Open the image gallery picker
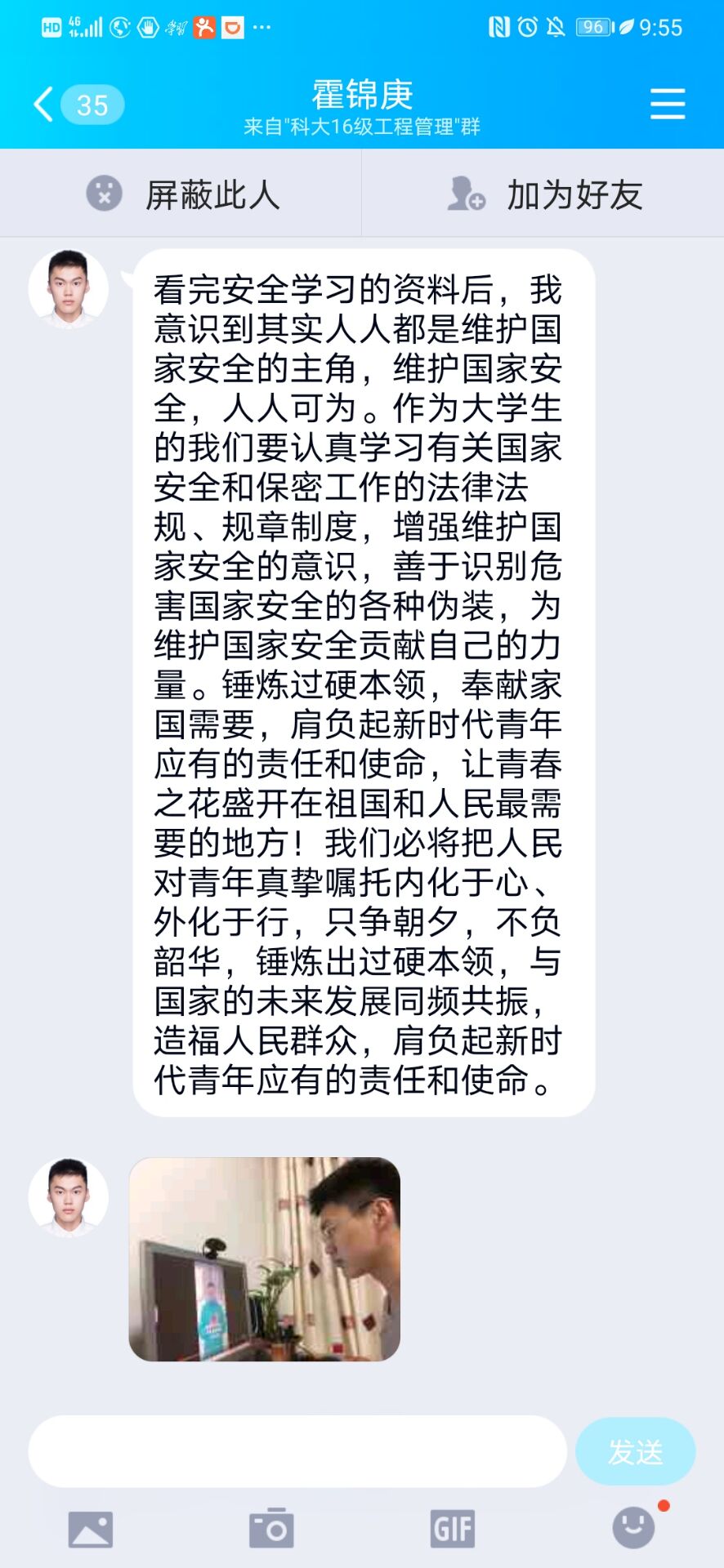The height and width of the screenshot is (1568, 724). click(x=90, y=1529)
